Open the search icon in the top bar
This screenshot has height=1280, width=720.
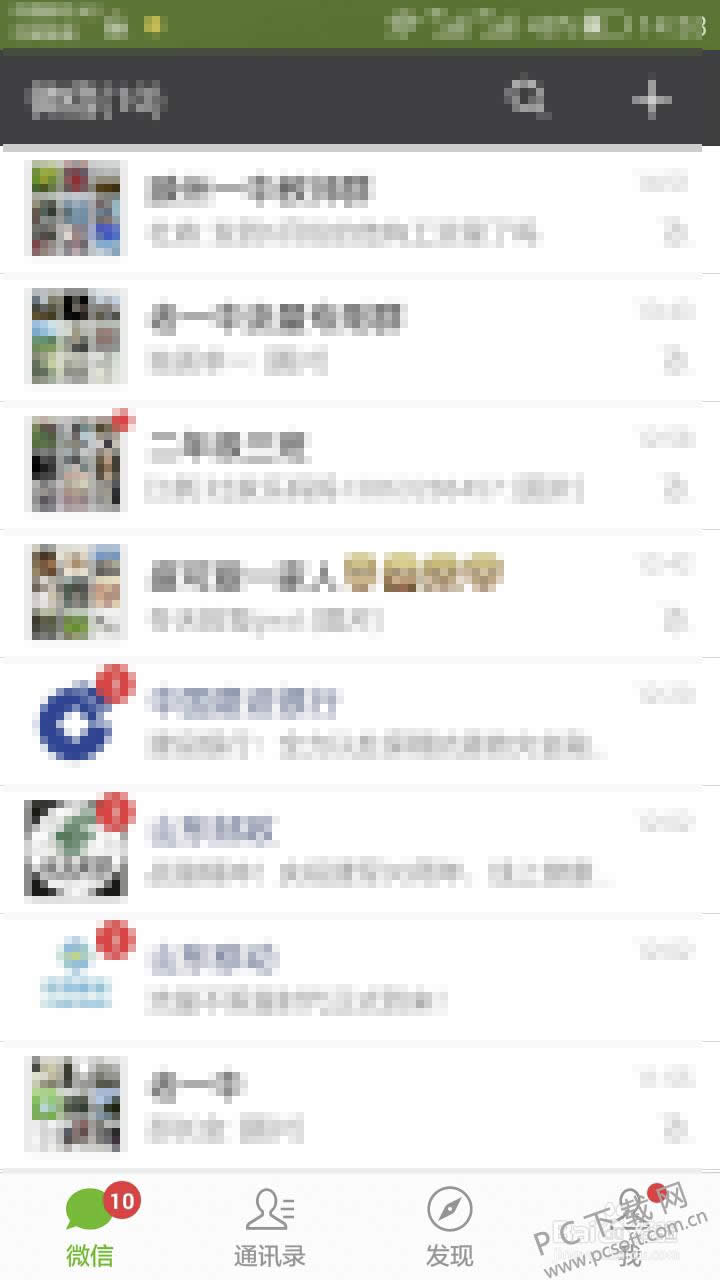[527, 99]
